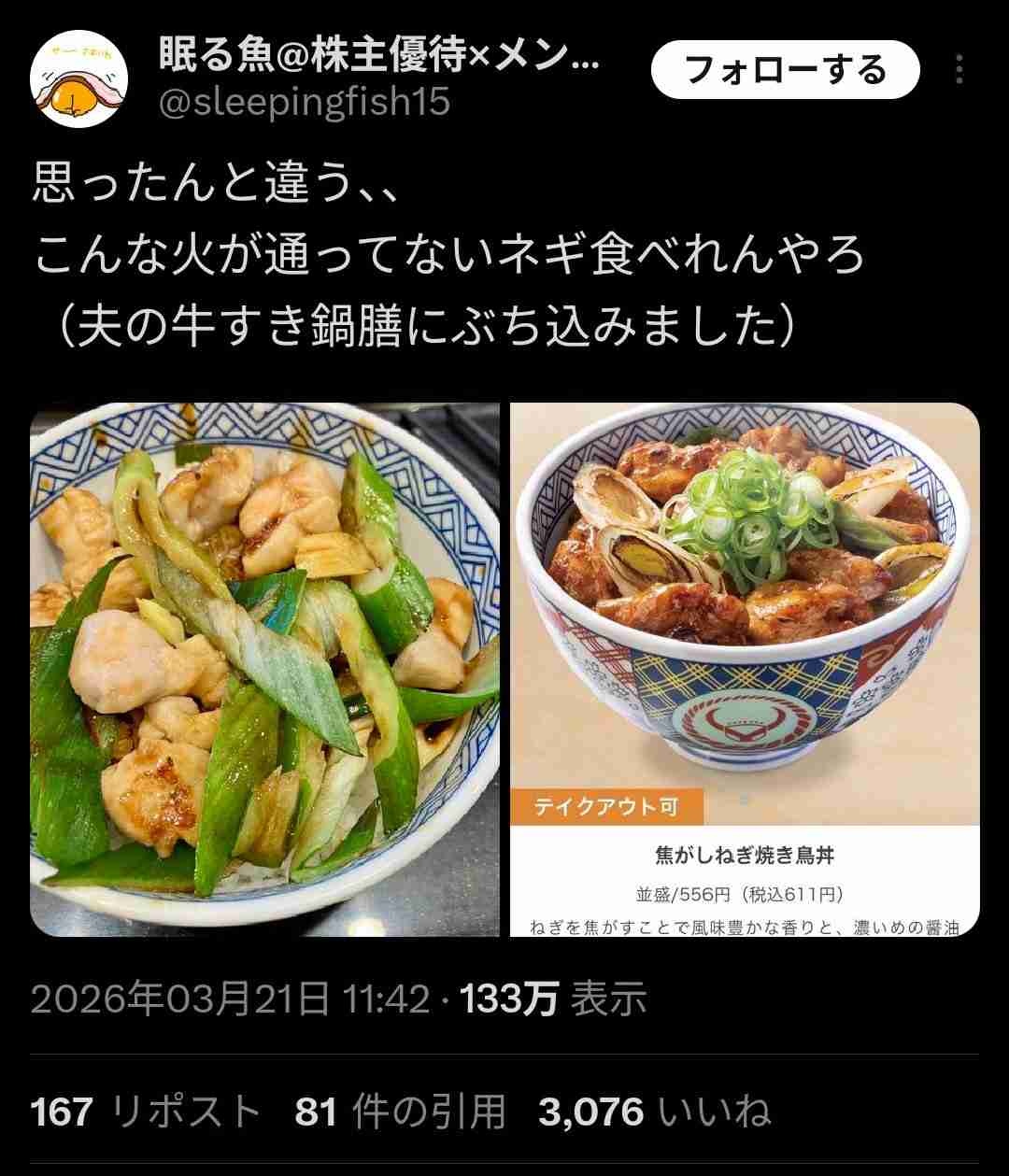Show the 81 件の引用 quotes

(x=401, y=1112)
